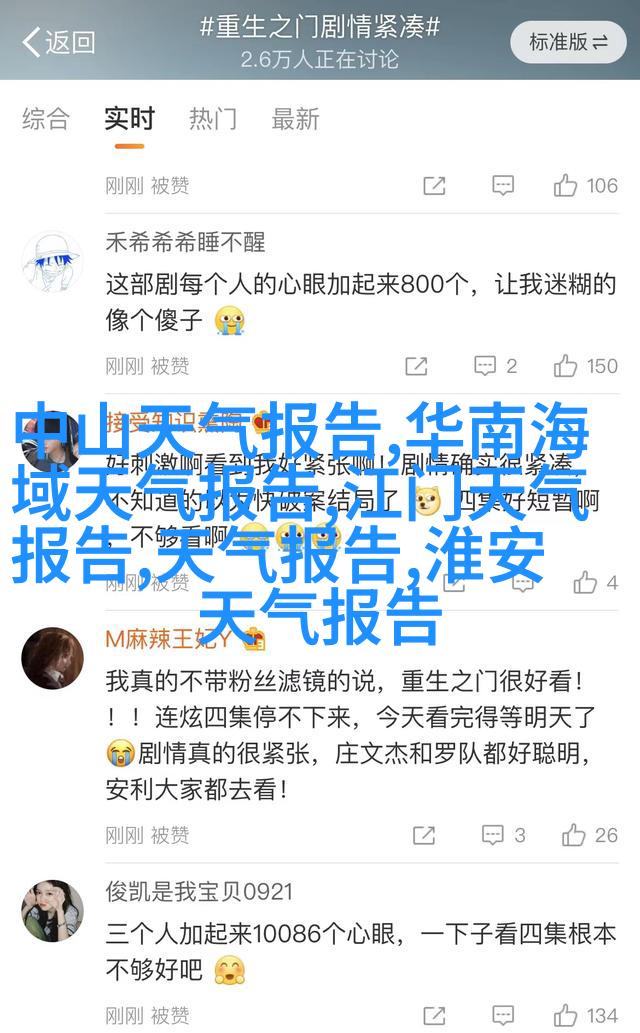Switch sort mode via 标准 button
640x1033 pixels.
coord(569,42)
